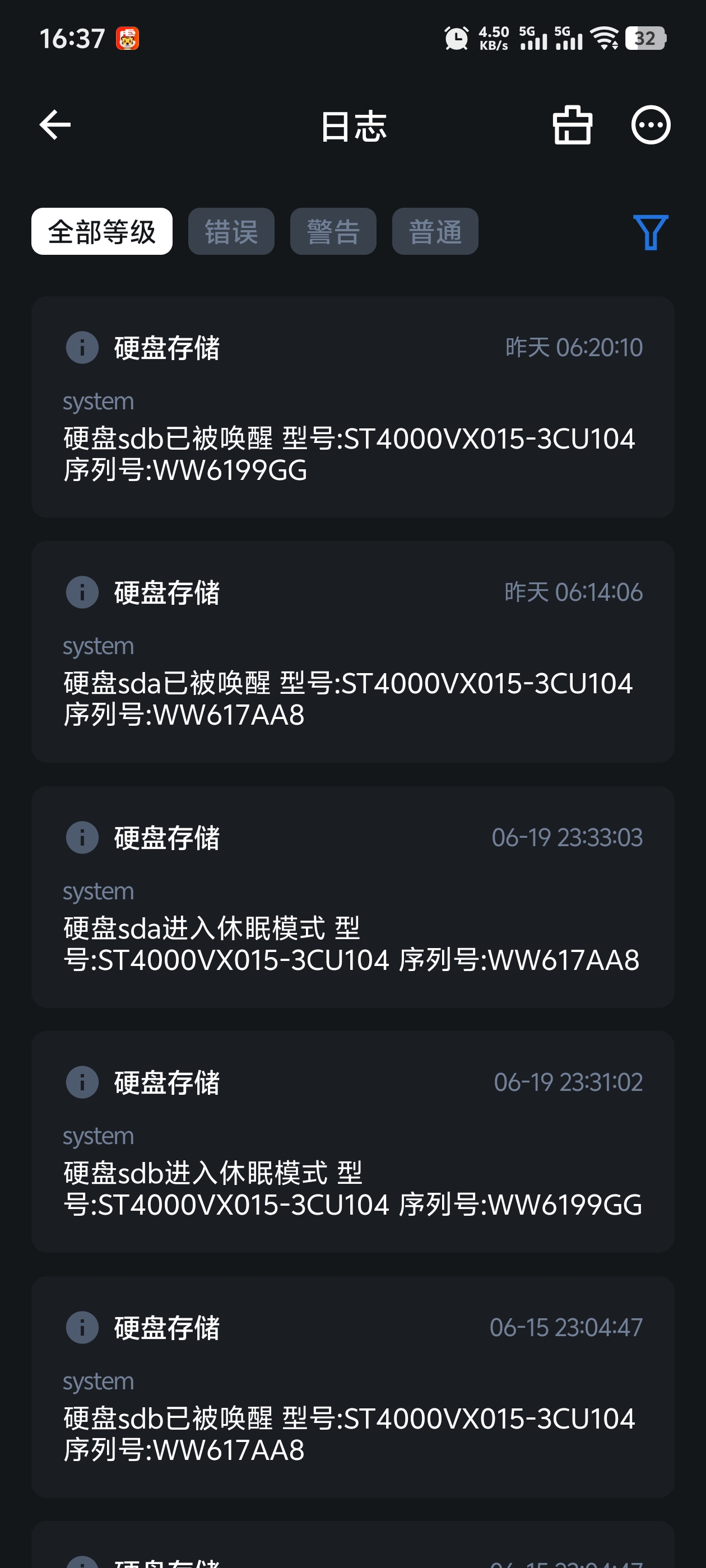Open the blue funnel filter
The image size is (706, 1568).
click(650, 232)
